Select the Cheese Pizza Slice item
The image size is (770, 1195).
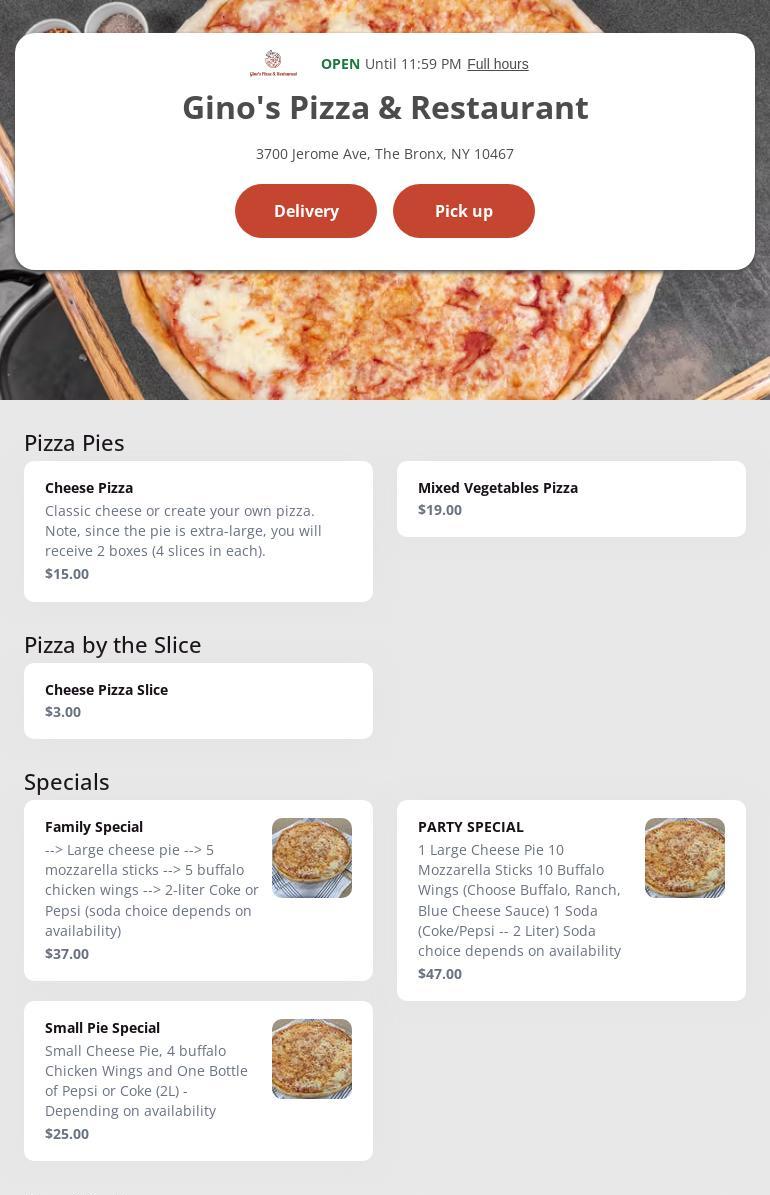(198, 701)
